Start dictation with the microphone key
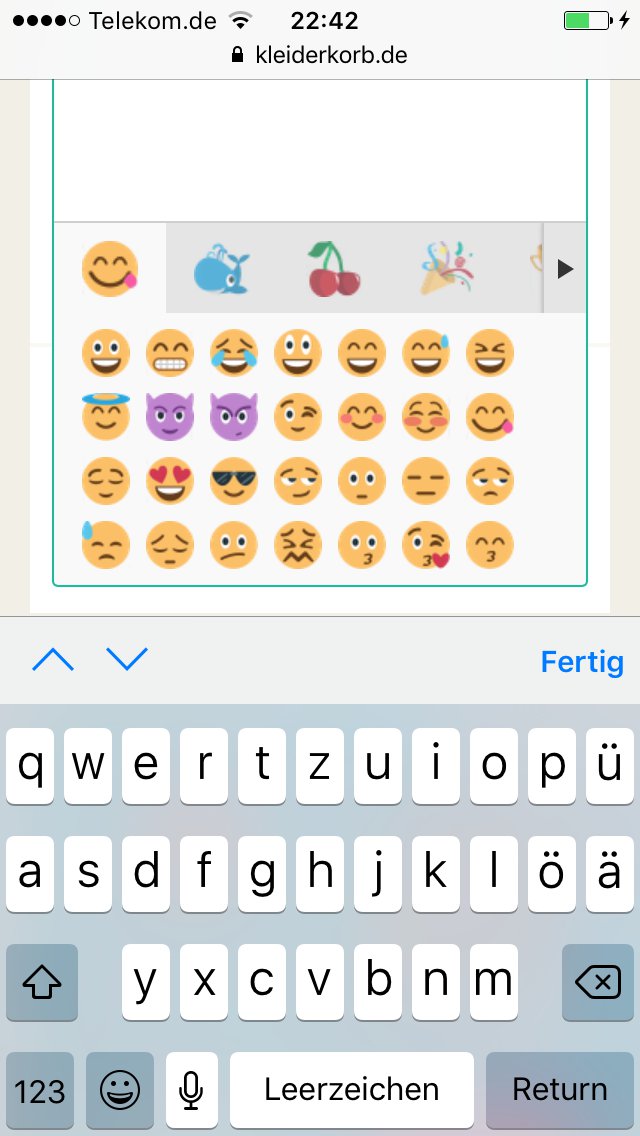This screenshot has height=1136, width=640. [x=191, y=1090]
